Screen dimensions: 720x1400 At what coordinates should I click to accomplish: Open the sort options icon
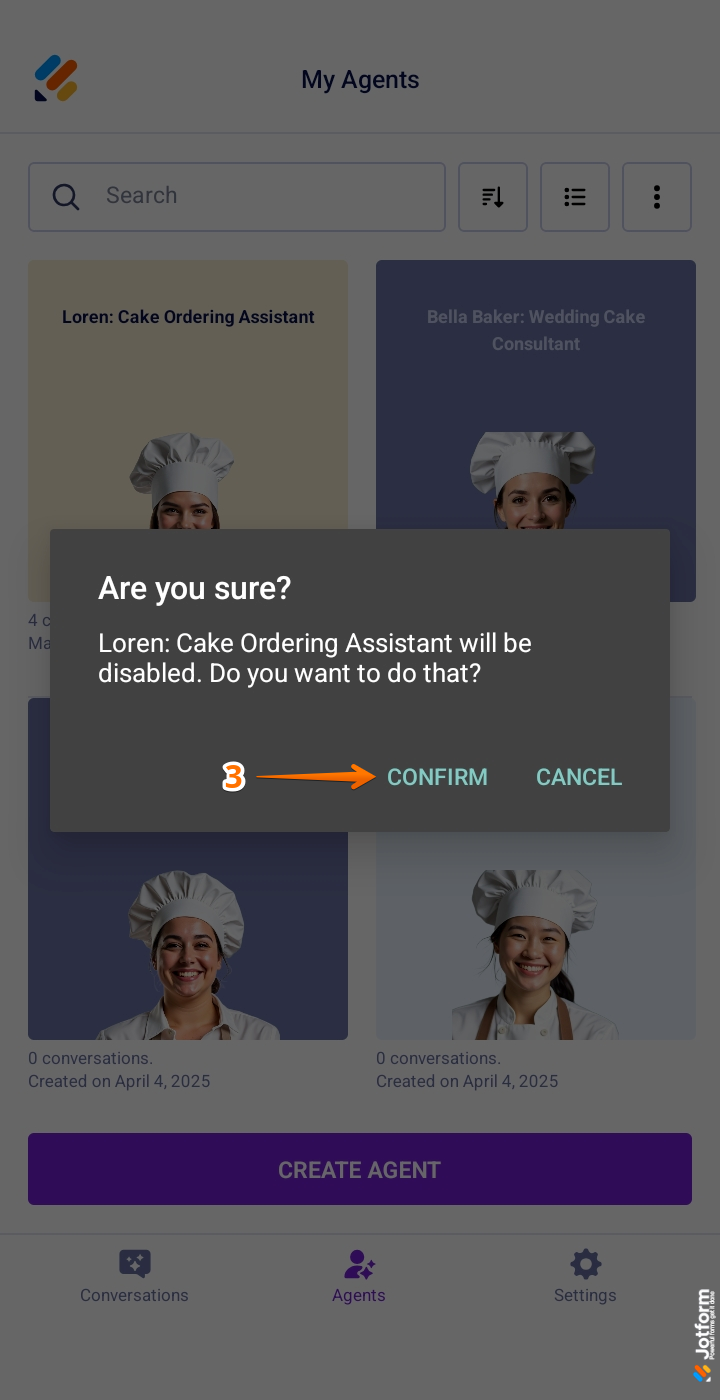pos(493,197)
